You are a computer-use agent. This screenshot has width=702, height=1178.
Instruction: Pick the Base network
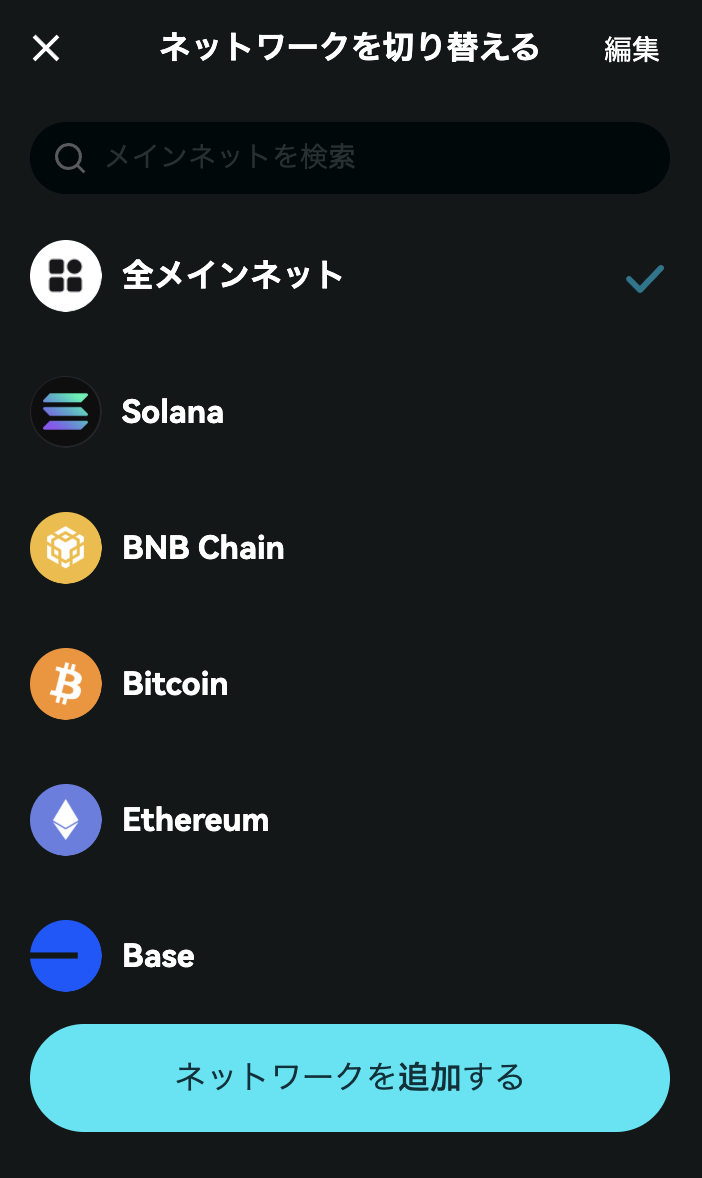349,956
